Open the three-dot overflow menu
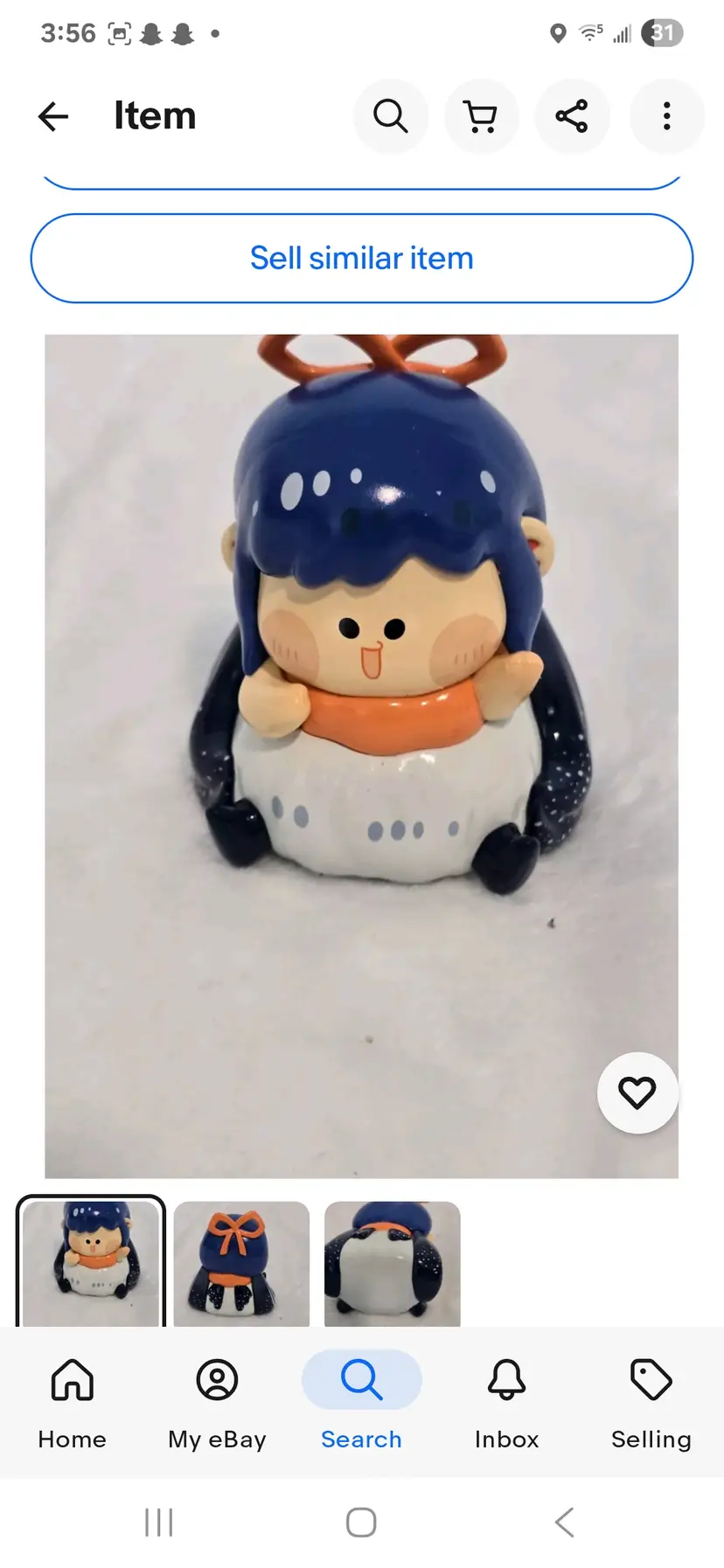Screen dimensions: 724x1568 [x=666, y=116]
